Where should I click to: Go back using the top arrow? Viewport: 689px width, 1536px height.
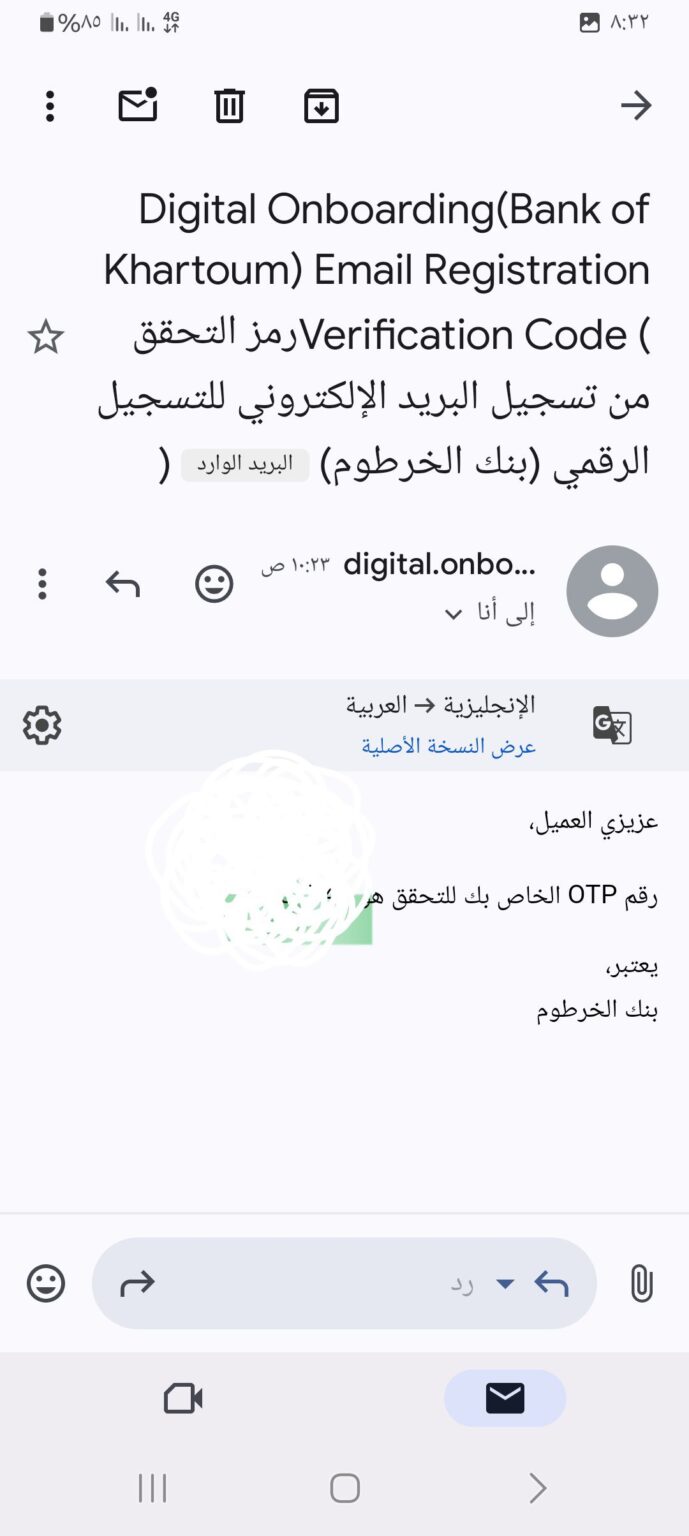point(636,106)
